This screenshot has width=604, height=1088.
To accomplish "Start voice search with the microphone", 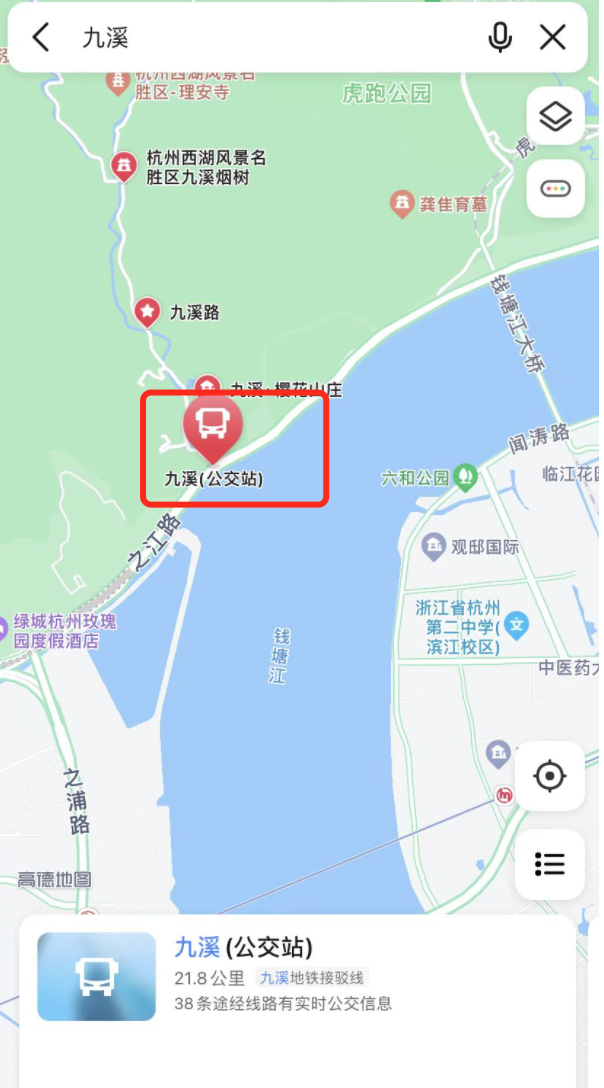I will click(x=500, y=38).
